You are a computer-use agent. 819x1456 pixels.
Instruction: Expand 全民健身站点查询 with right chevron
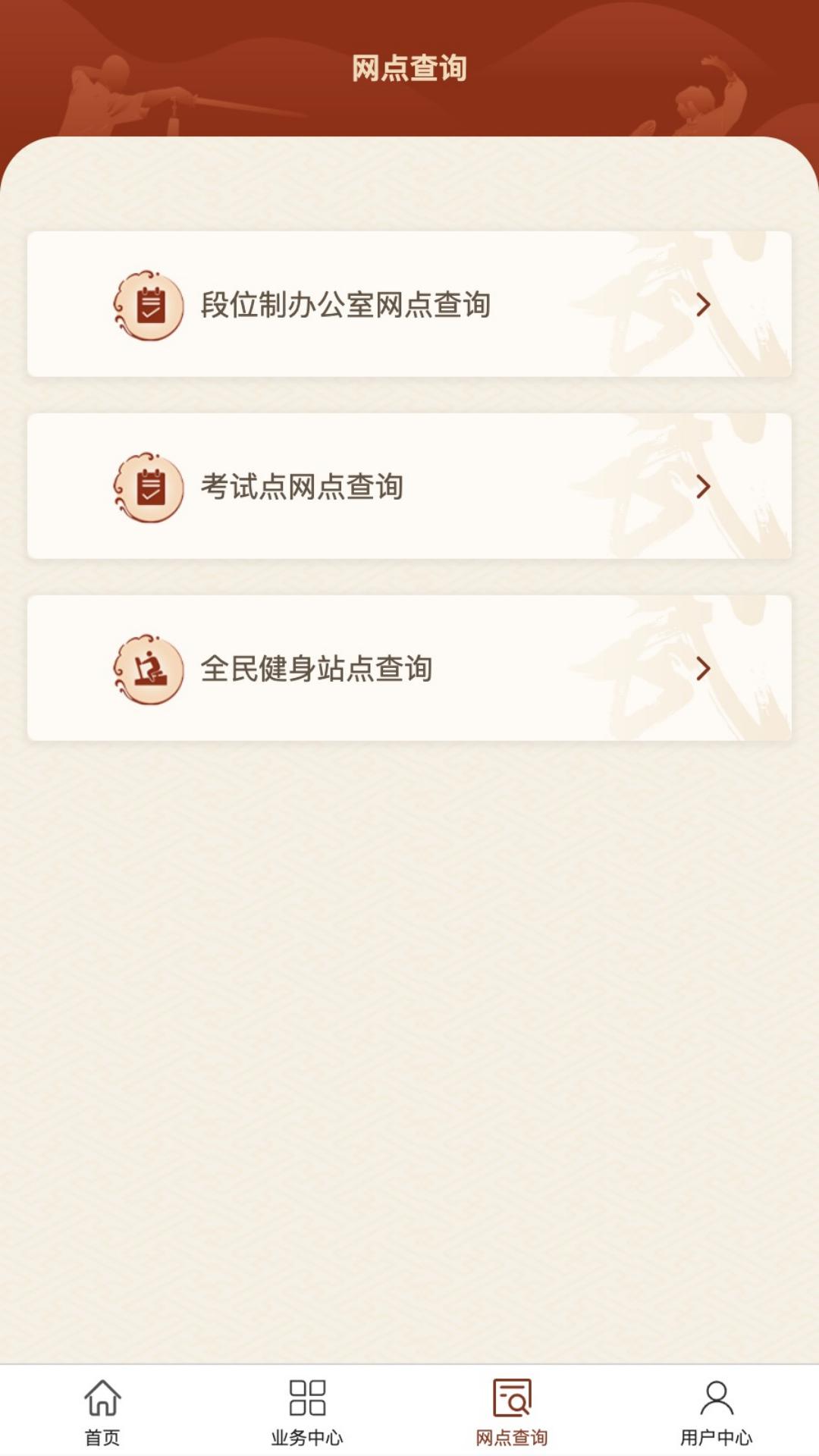705,670
